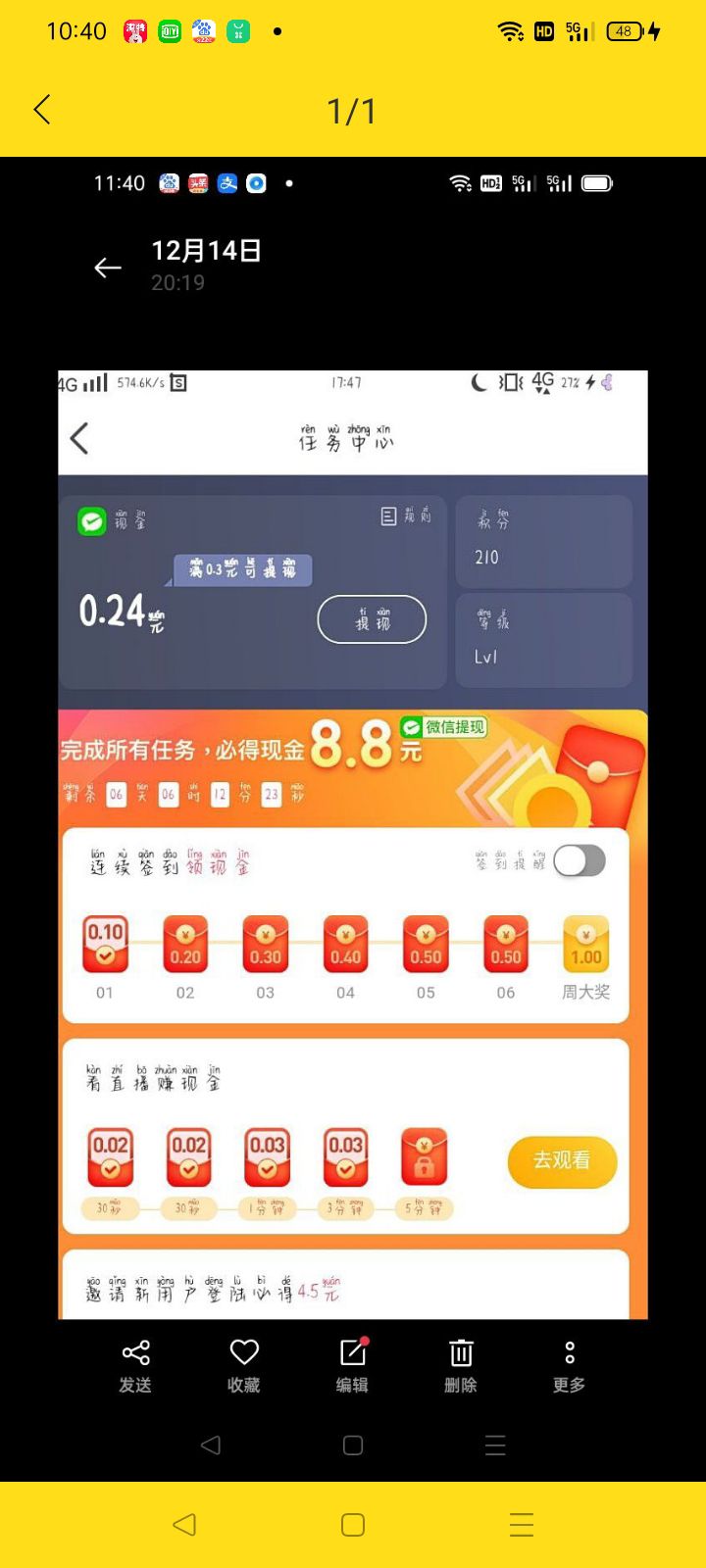Go back from the 1/1 image viewer

pos(42,109)
